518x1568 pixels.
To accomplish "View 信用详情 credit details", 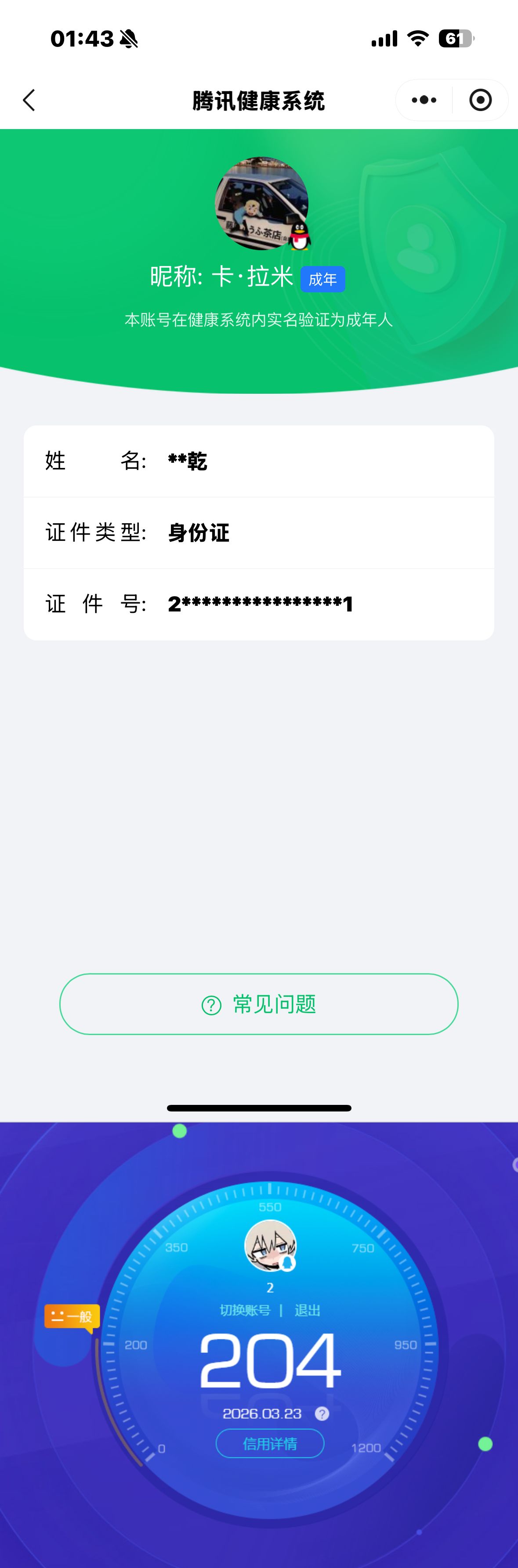I will [270, 1443].
